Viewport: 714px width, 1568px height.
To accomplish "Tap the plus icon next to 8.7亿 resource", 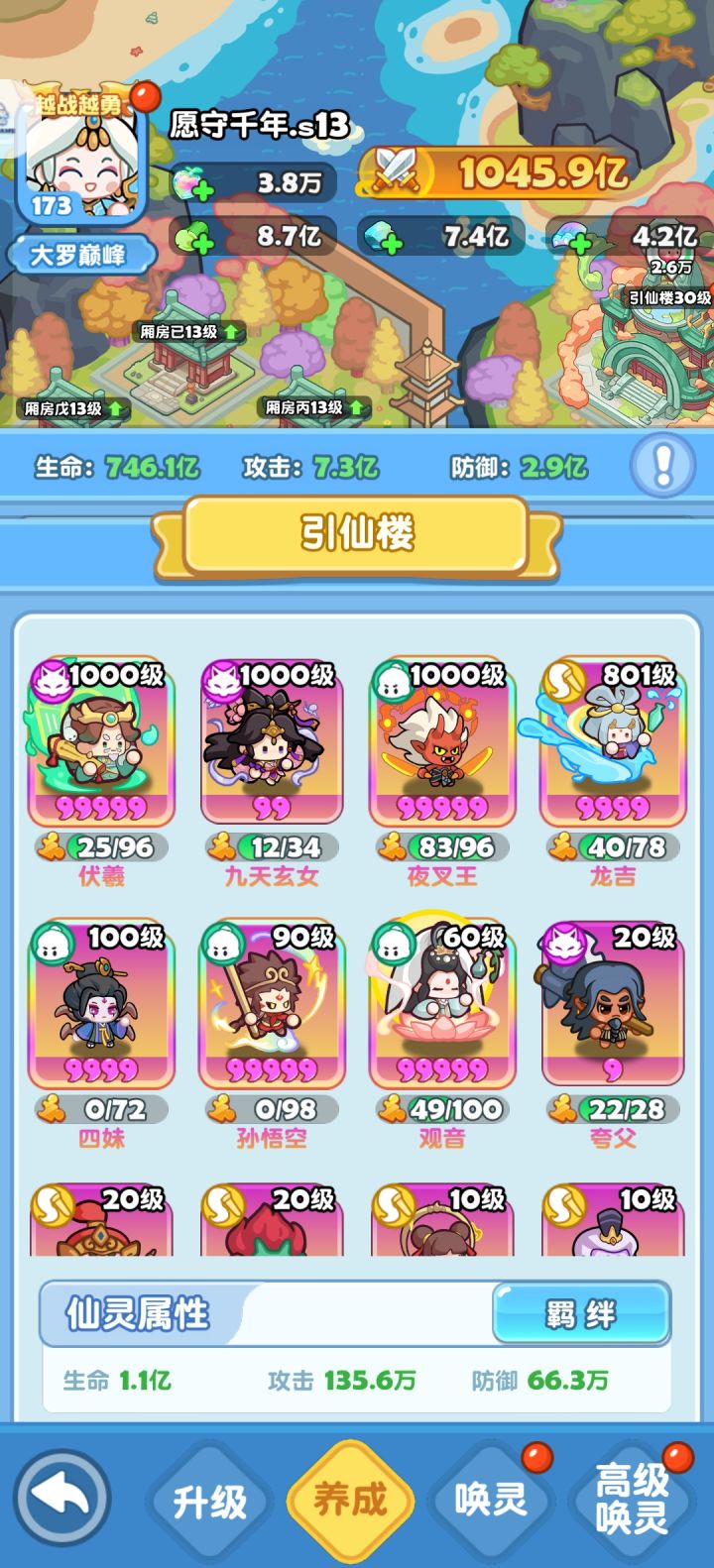I will tap(203, 239).
